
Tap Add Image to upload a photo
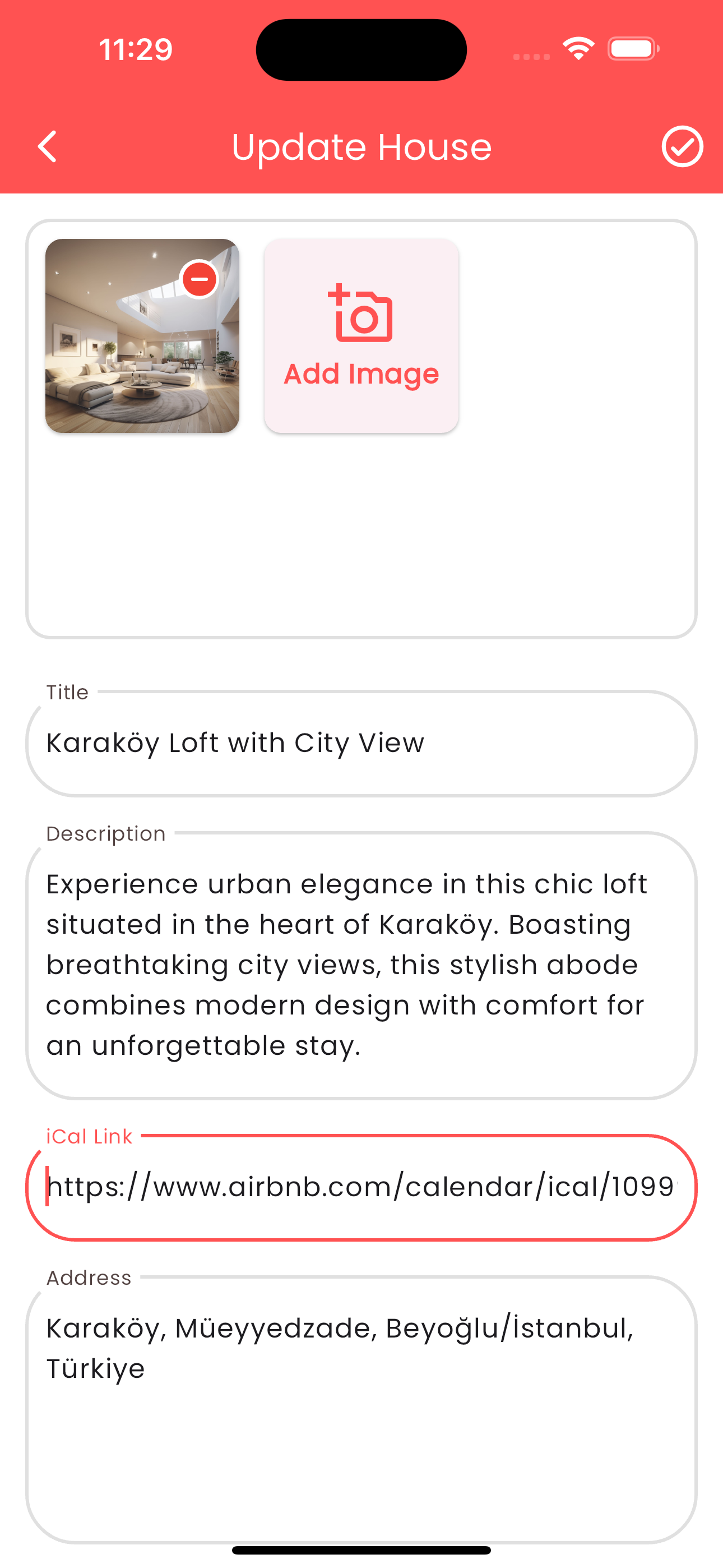click(x=361, y=336)
